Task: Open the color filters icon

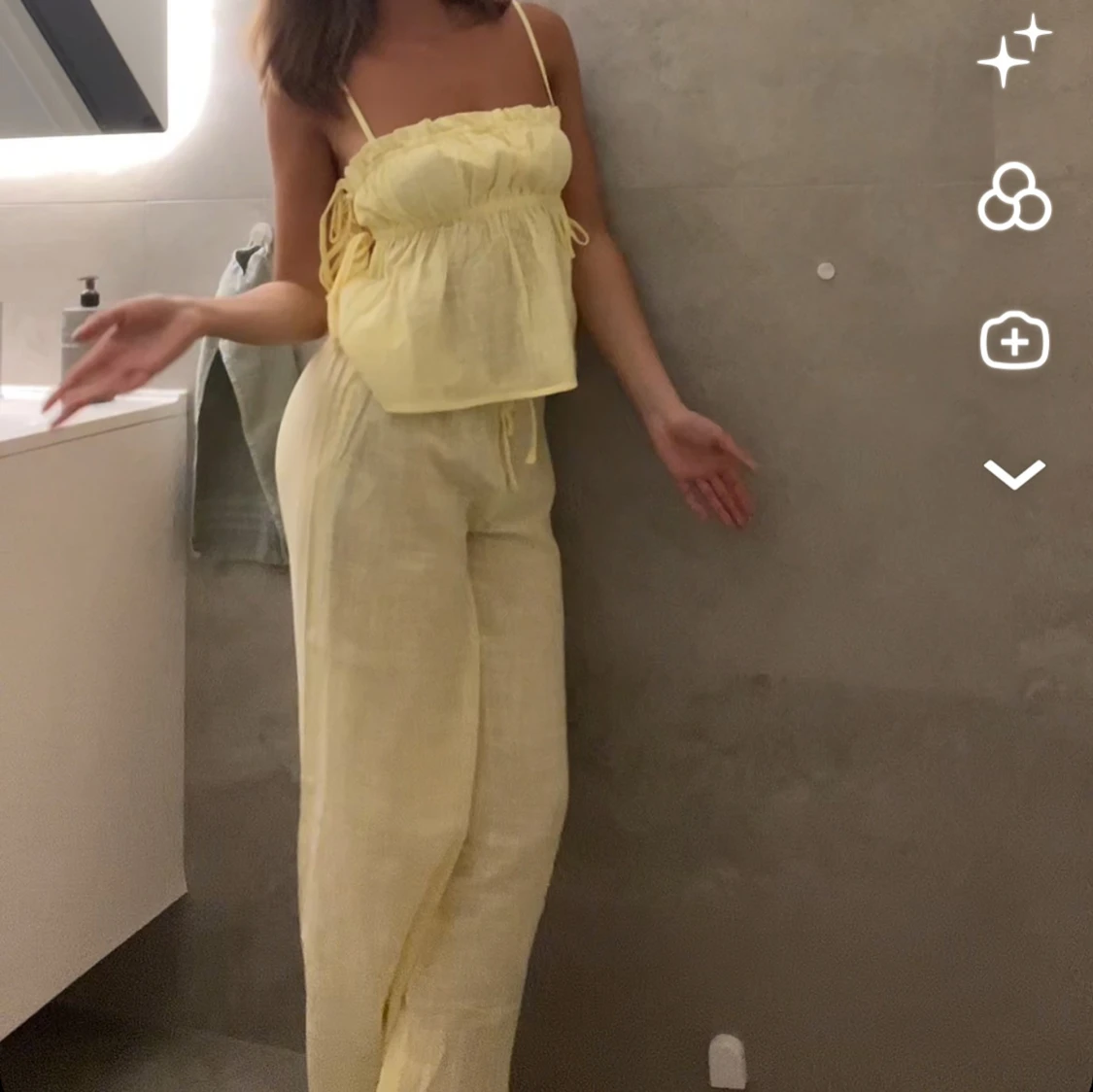Action: click(1014, 198)
